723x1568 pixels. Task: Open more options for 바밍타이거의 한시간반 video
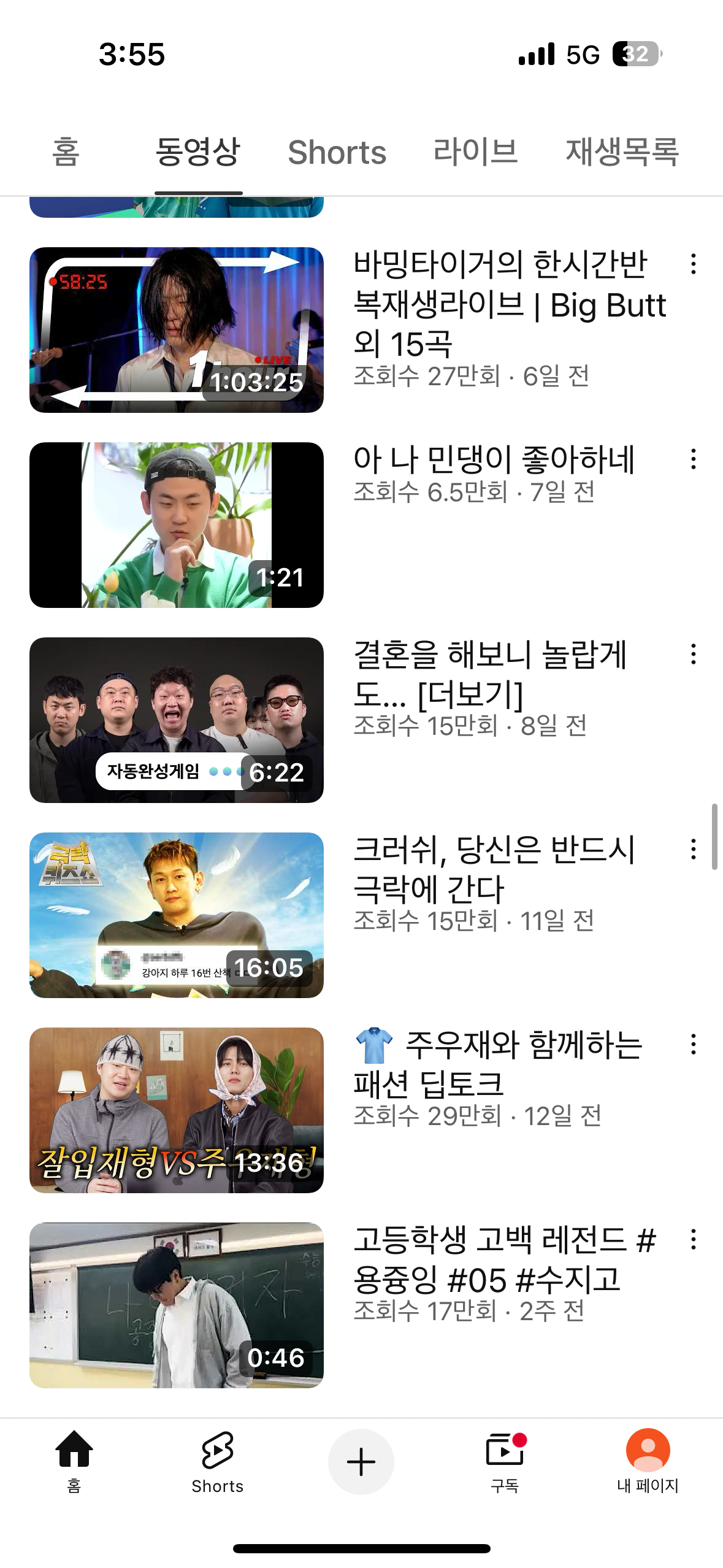click(694, 264)
